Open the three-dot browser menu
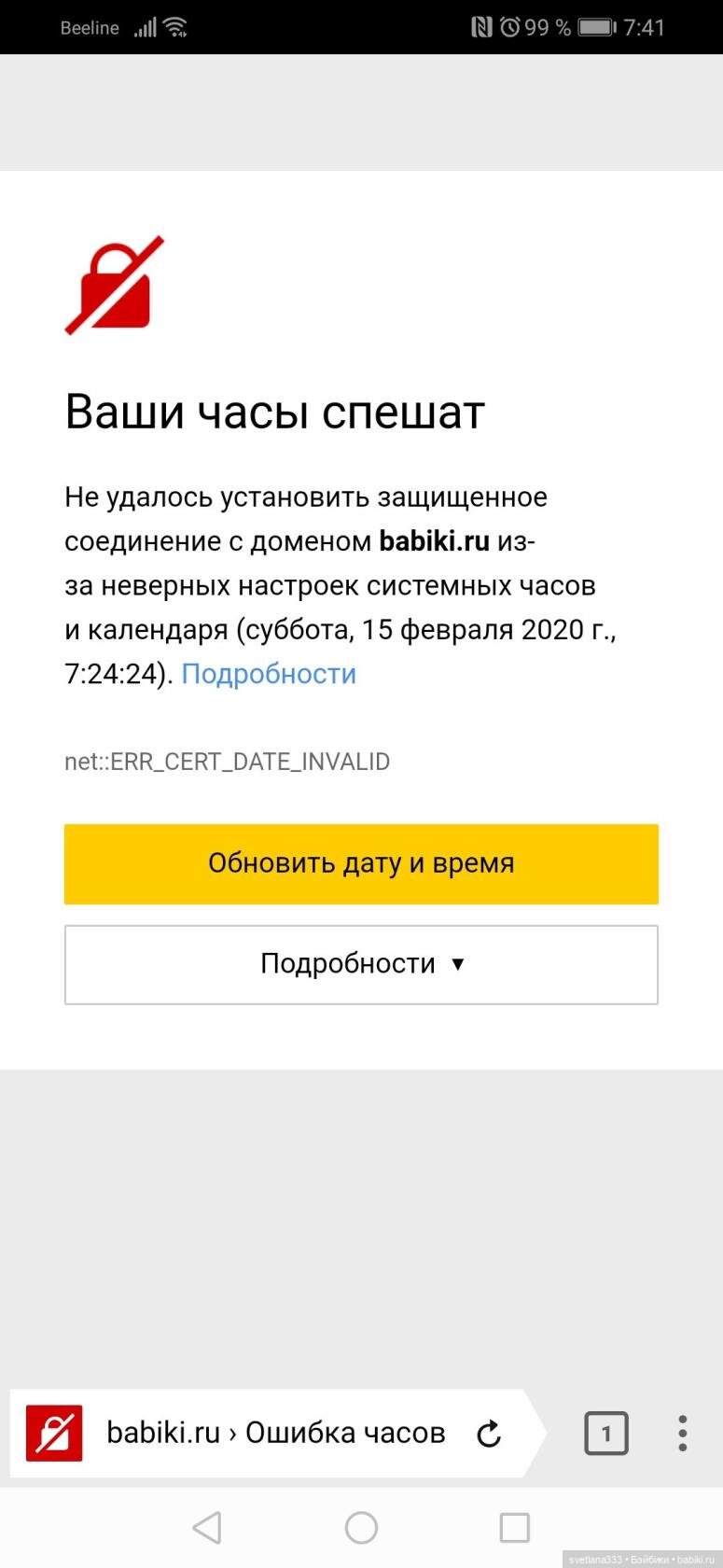Image resolution: width=723 pixels, height=1568 pixels. (683, 1433)
